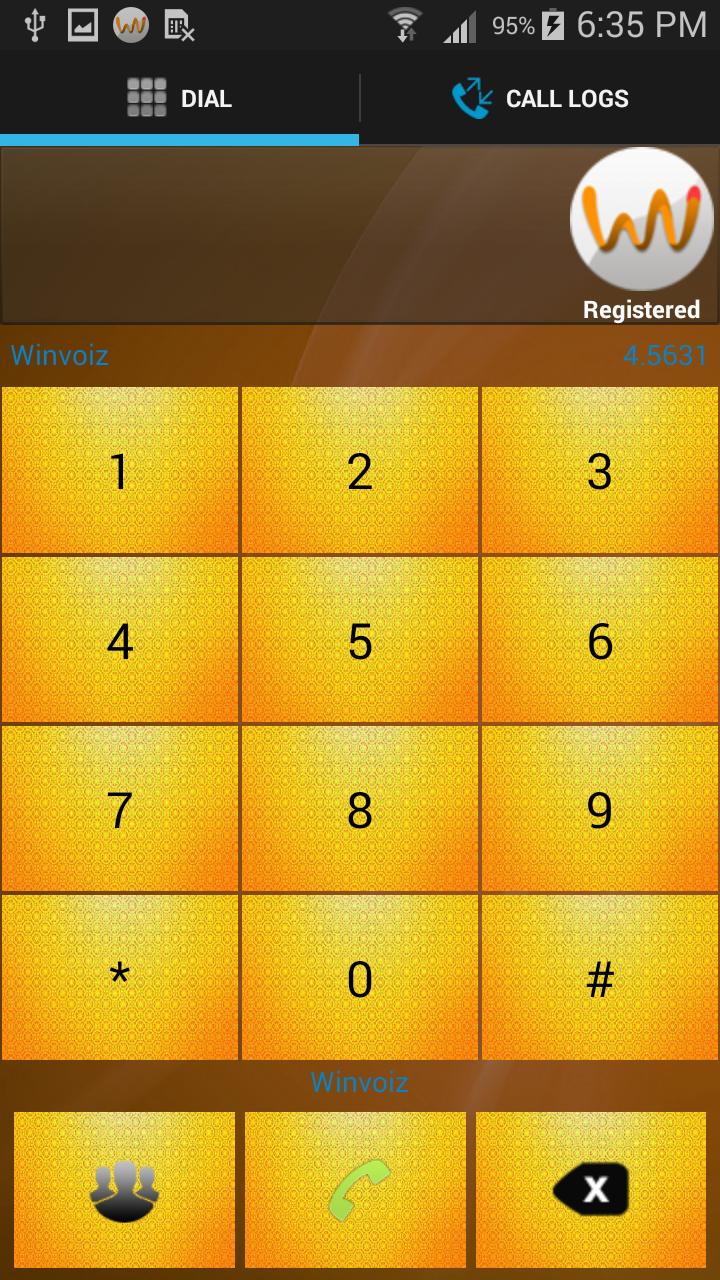Tap the 5 key
This screenshot has width=720, height=1280.
360,640
